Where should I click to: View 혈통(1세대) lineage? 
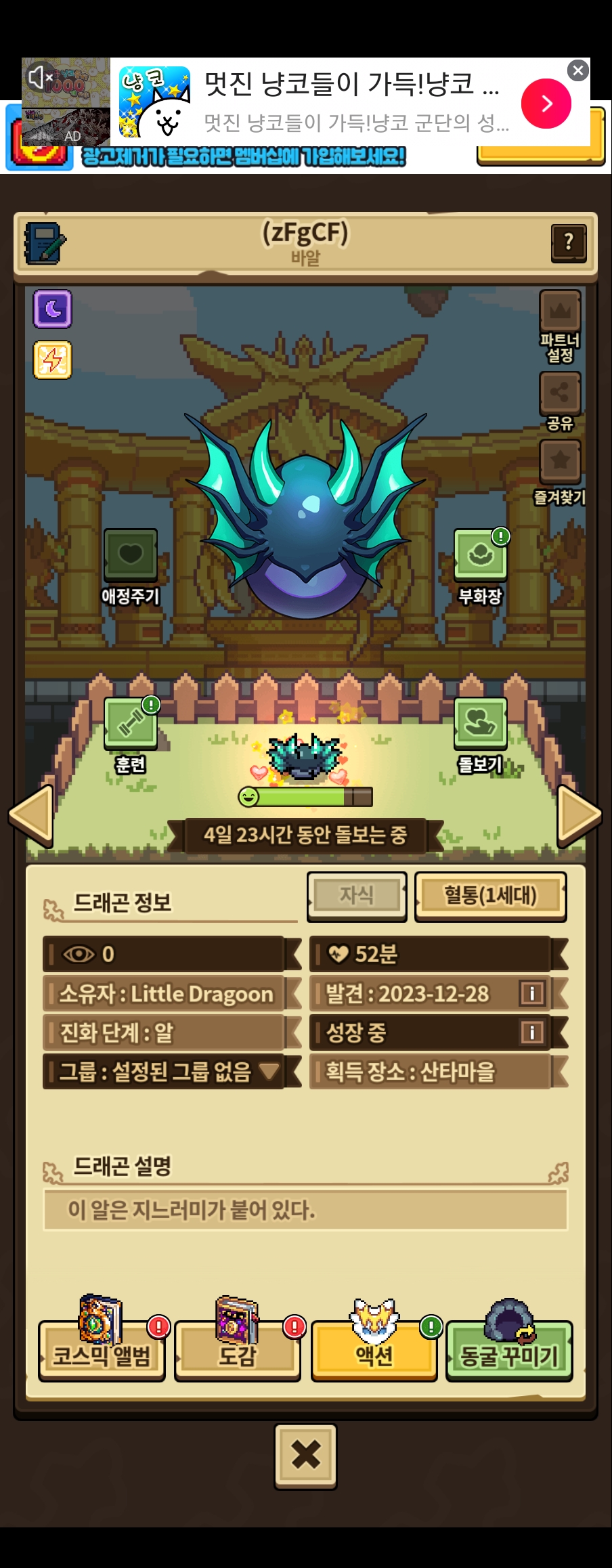tap(490, 896)
